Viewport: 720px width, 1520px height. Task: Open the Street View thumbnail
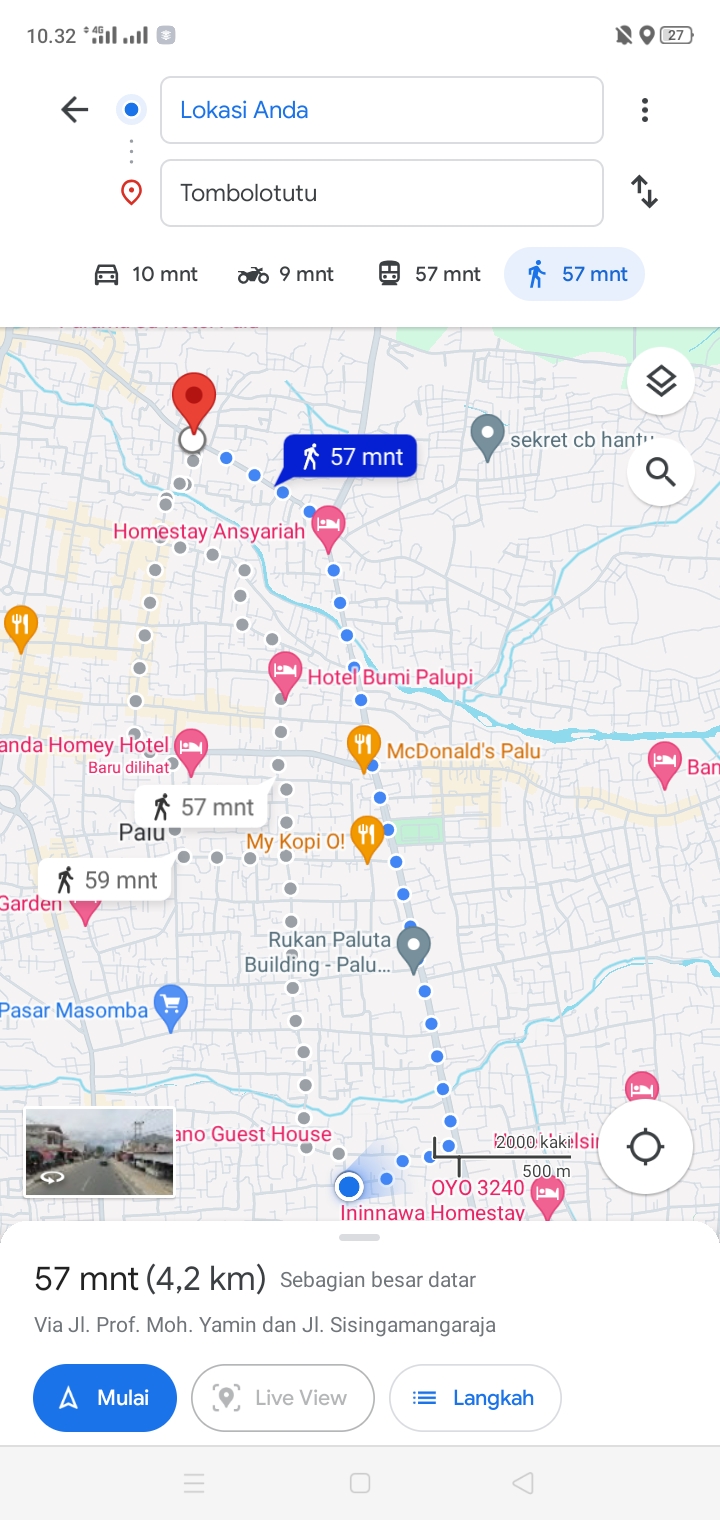pyautogui.click(x=99, y=1152)
